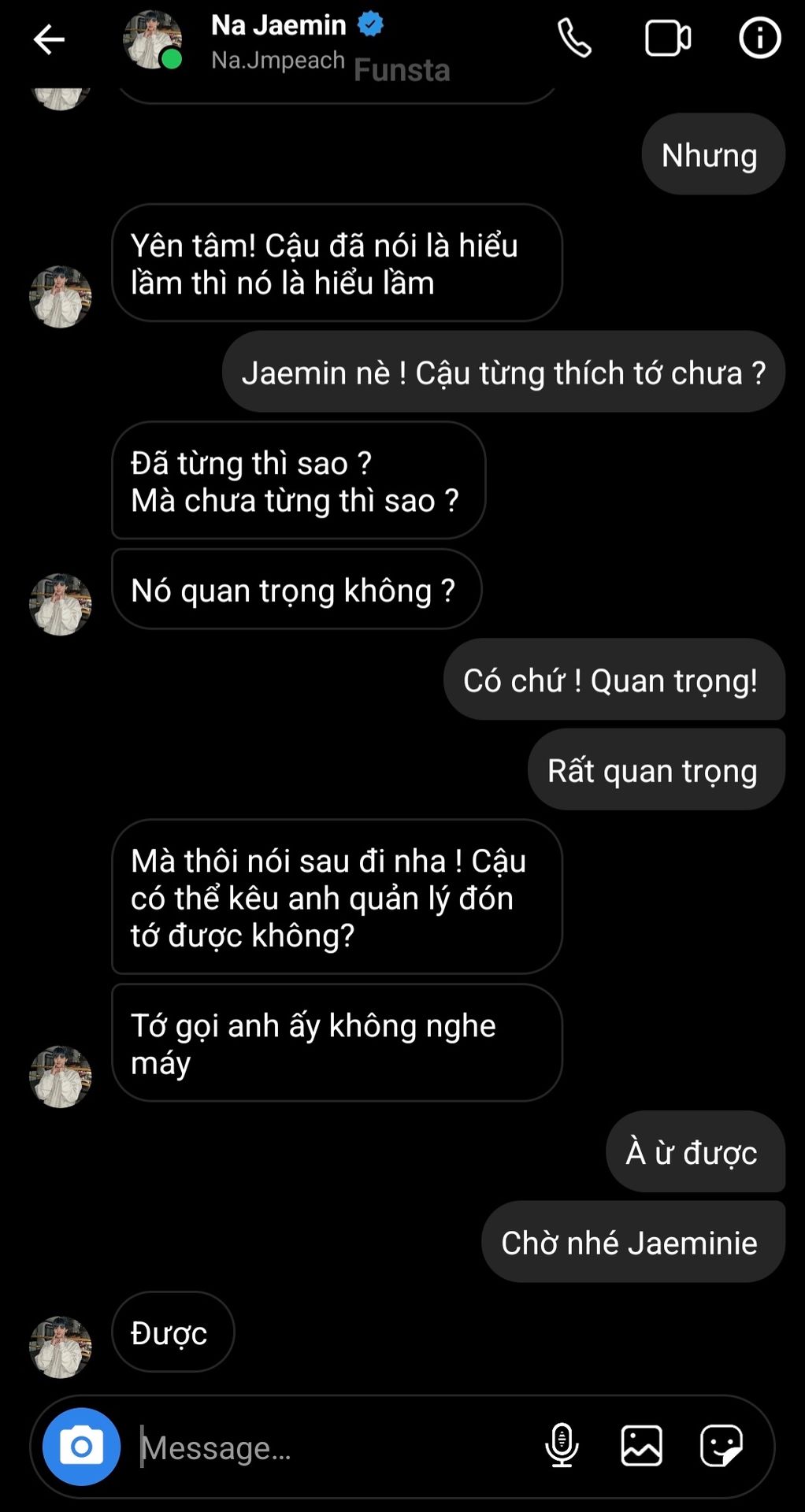Open the sticker picker
The height and width of the screenshot is (1512, 805).
tap(721, 1446)
